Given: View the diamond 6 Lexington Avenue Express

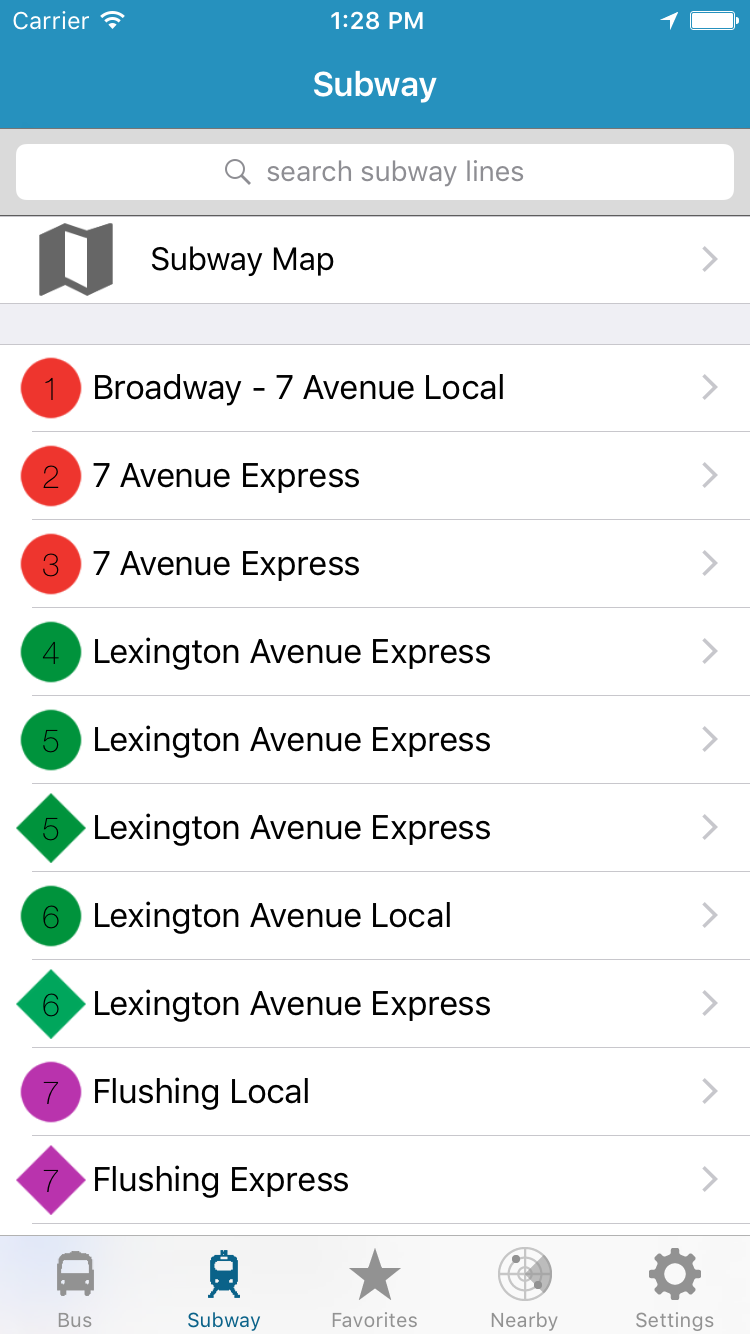Looking at the screenshot, I should pyautogui.click(x=375, y=1004).
